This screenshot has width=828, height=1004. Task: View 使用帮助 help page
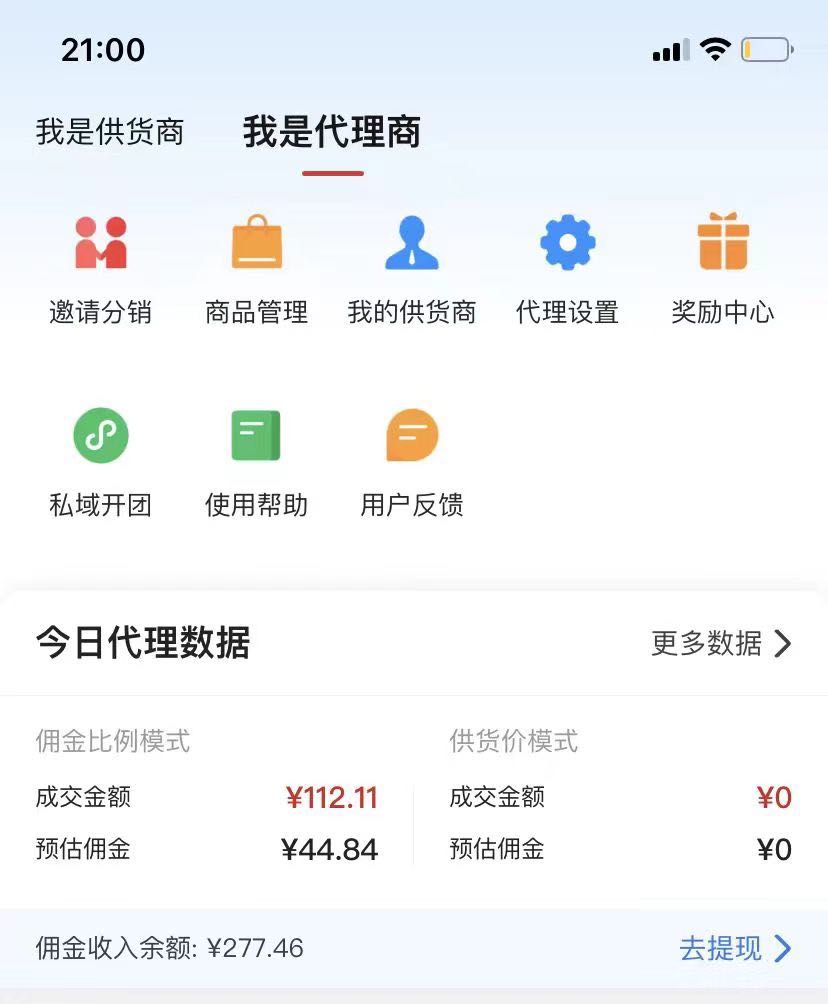click(x=256, y=461)
